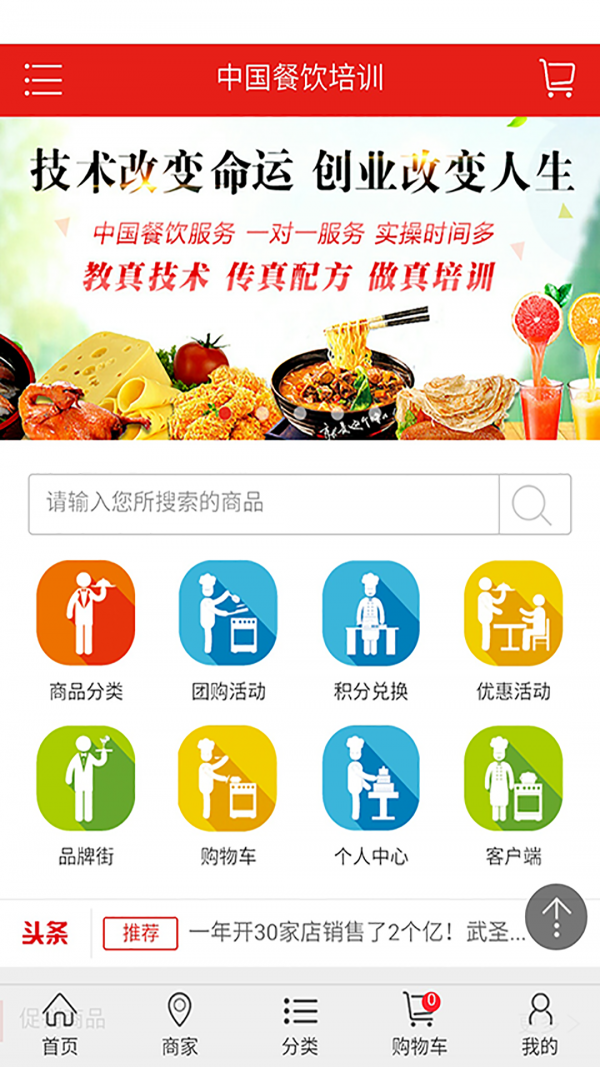Switch to 我的 profile tab

click(540, 1025)
